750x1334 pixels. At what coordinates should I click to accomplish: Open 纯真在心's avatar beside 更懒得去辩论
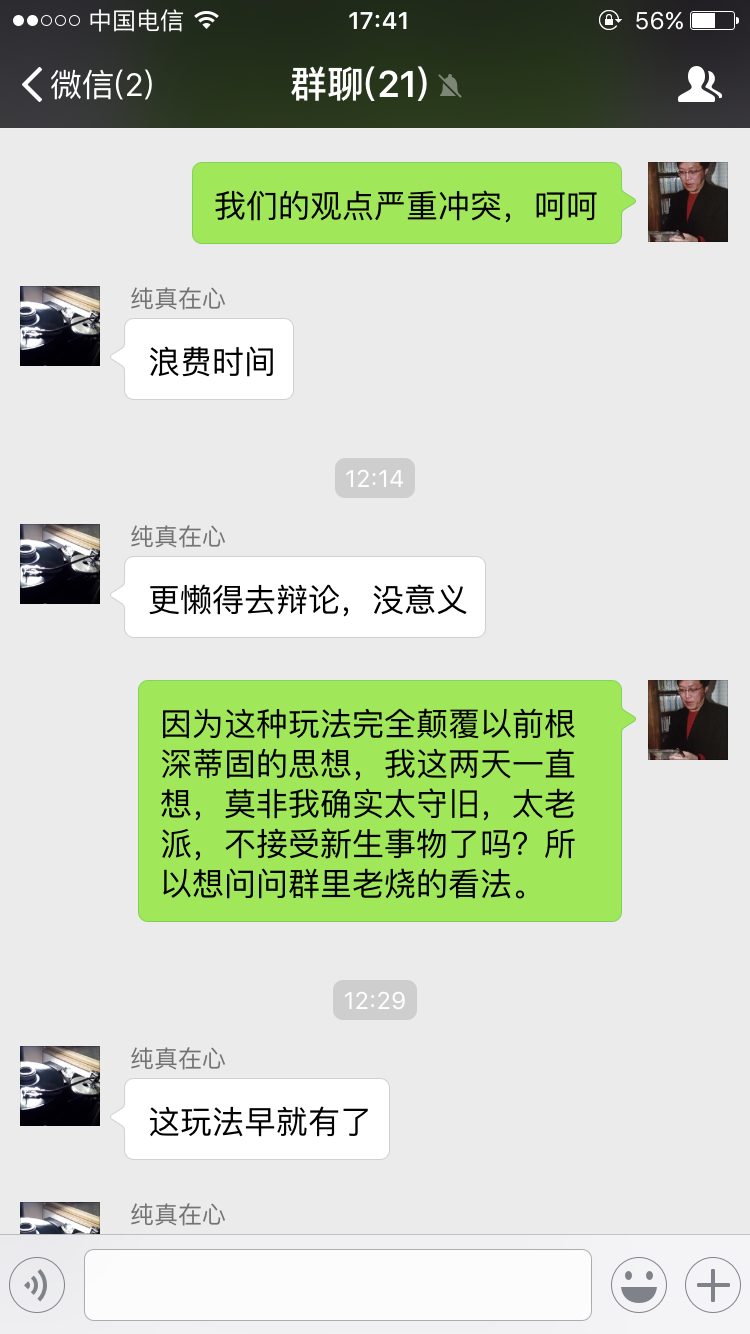click(x=60, y=564)
